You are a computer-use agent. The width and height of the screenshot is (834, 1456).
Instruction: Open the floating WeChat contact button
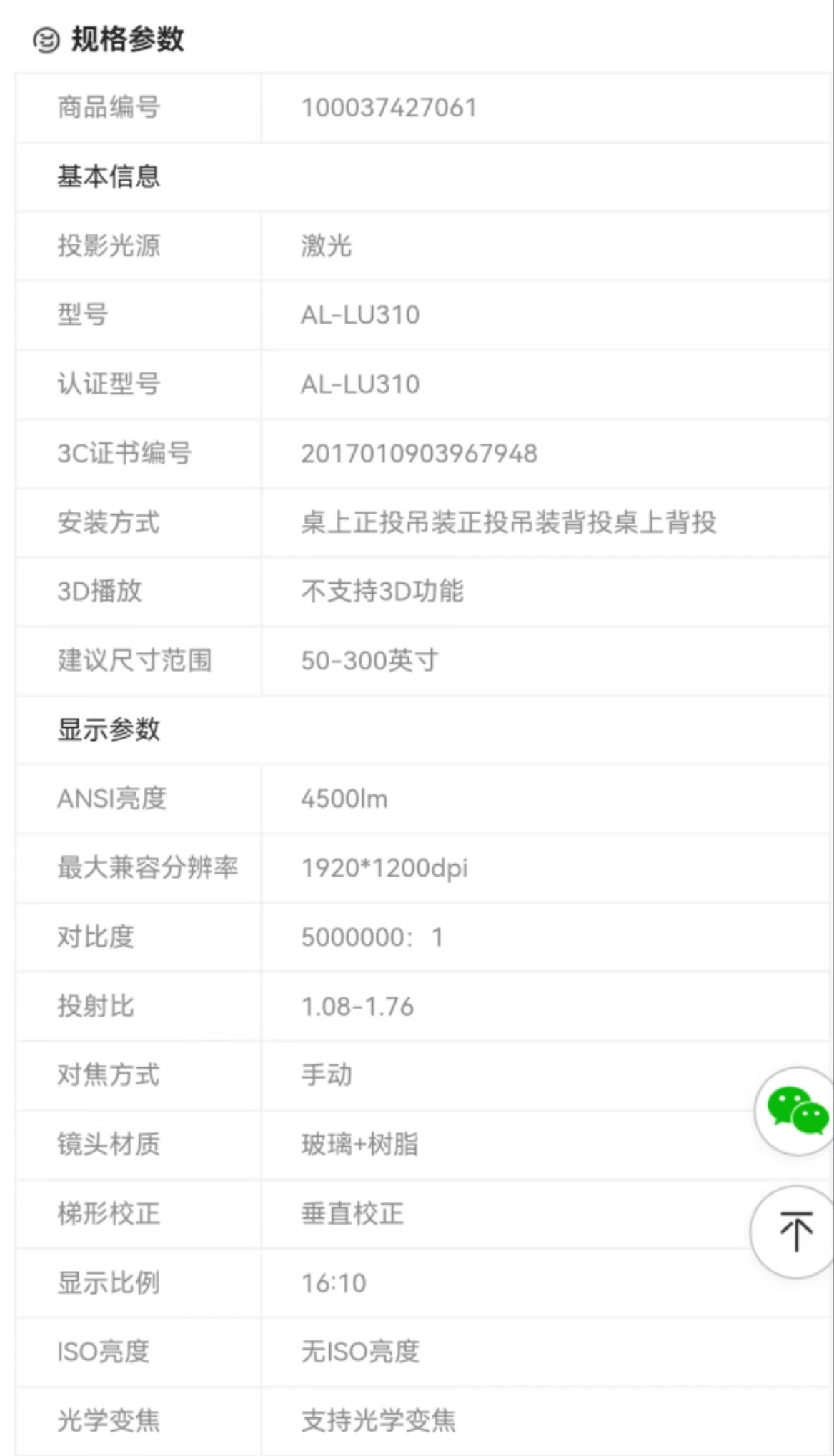[x=796, y=1111]
